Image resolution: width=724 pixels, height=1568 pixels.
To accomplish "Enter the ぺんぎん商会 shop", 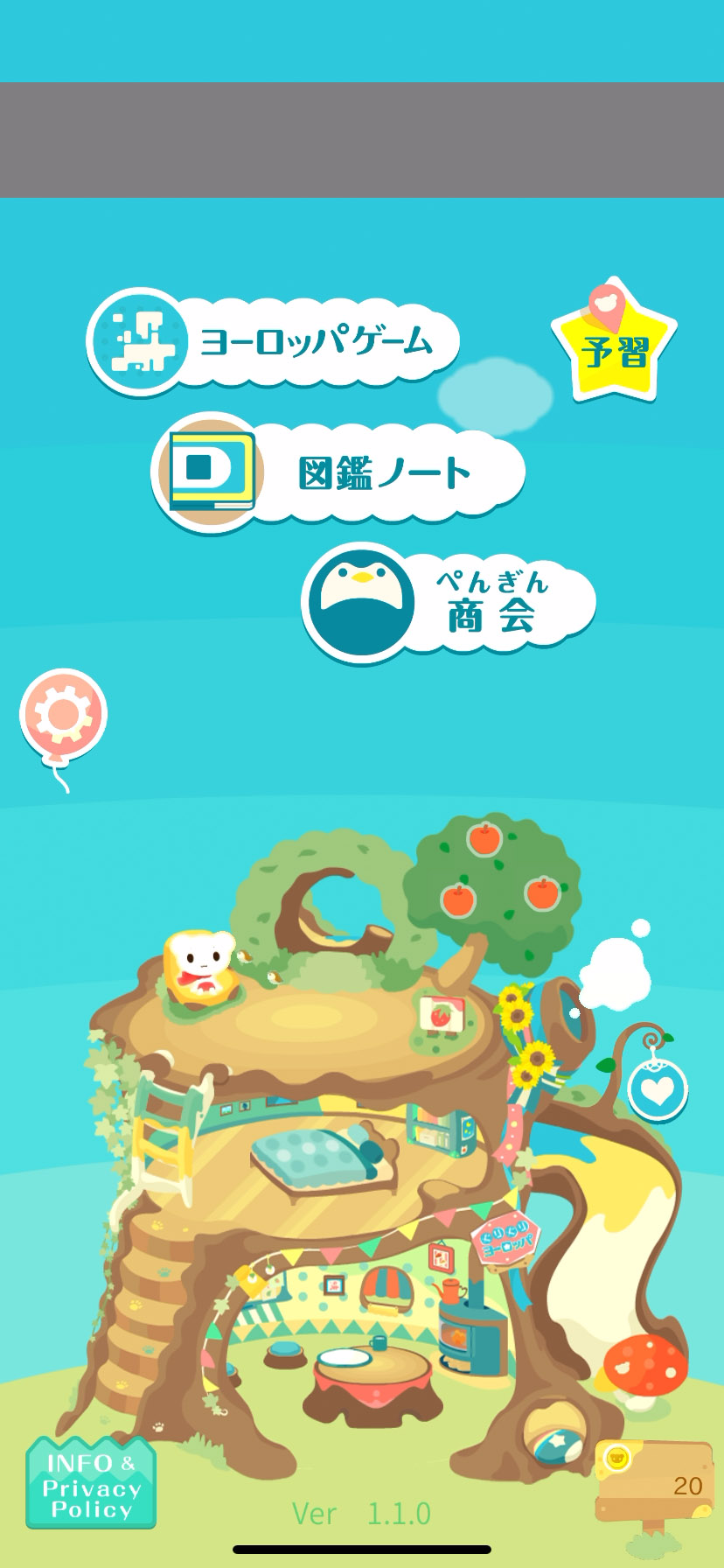I will point(448,603).
